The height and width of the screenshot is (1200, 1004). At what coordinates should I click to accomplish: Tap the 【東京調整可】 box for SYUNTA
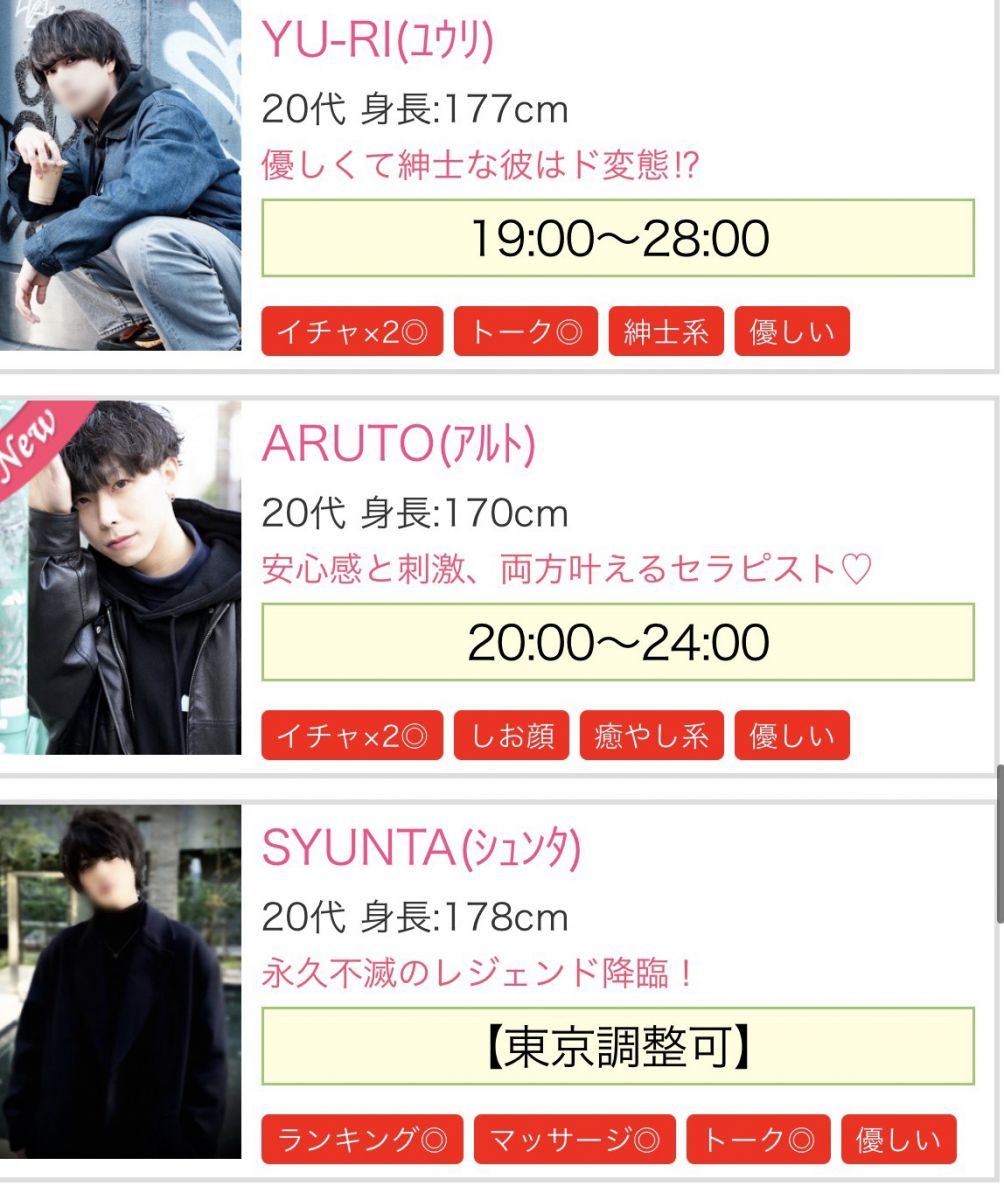pos(617,1046)
